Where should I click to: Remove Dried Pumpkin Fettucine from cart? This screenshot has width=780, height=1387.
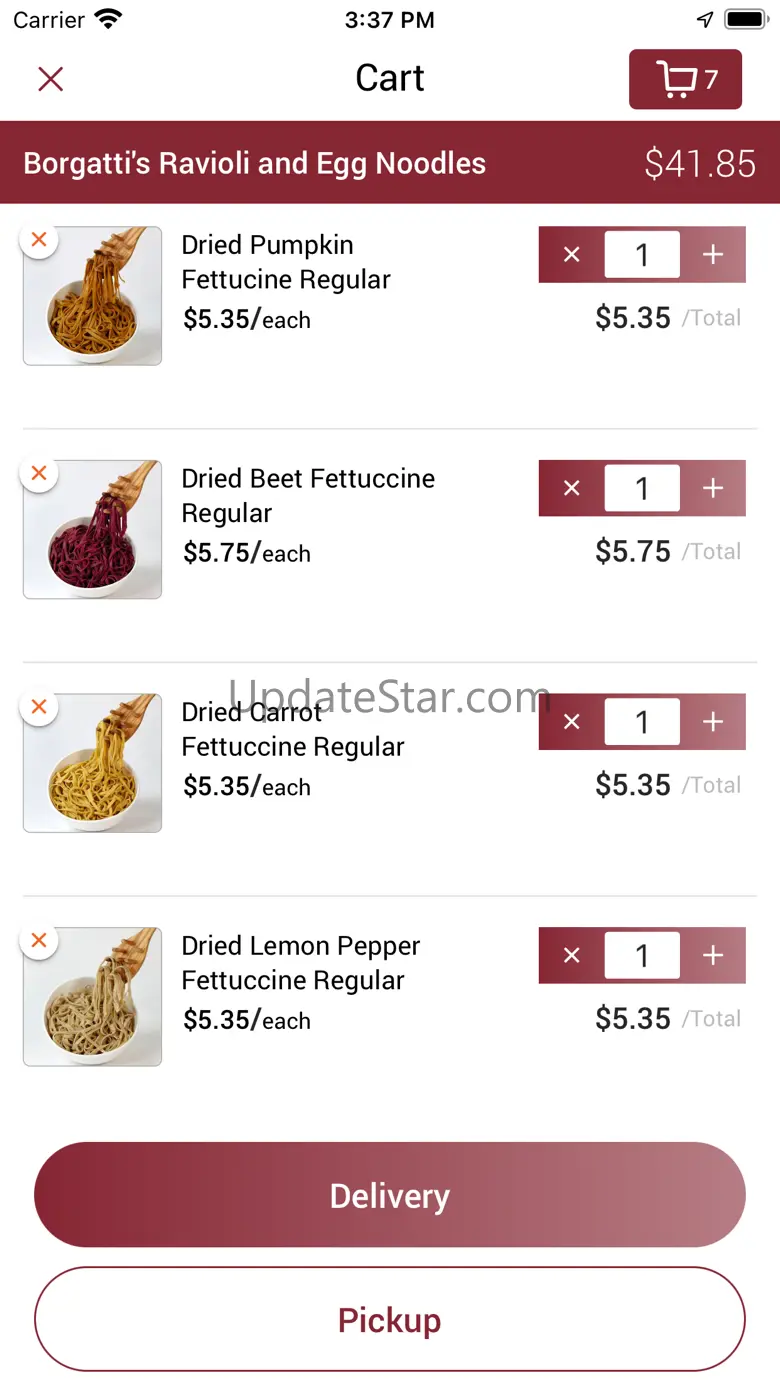(x=39, y=240)
